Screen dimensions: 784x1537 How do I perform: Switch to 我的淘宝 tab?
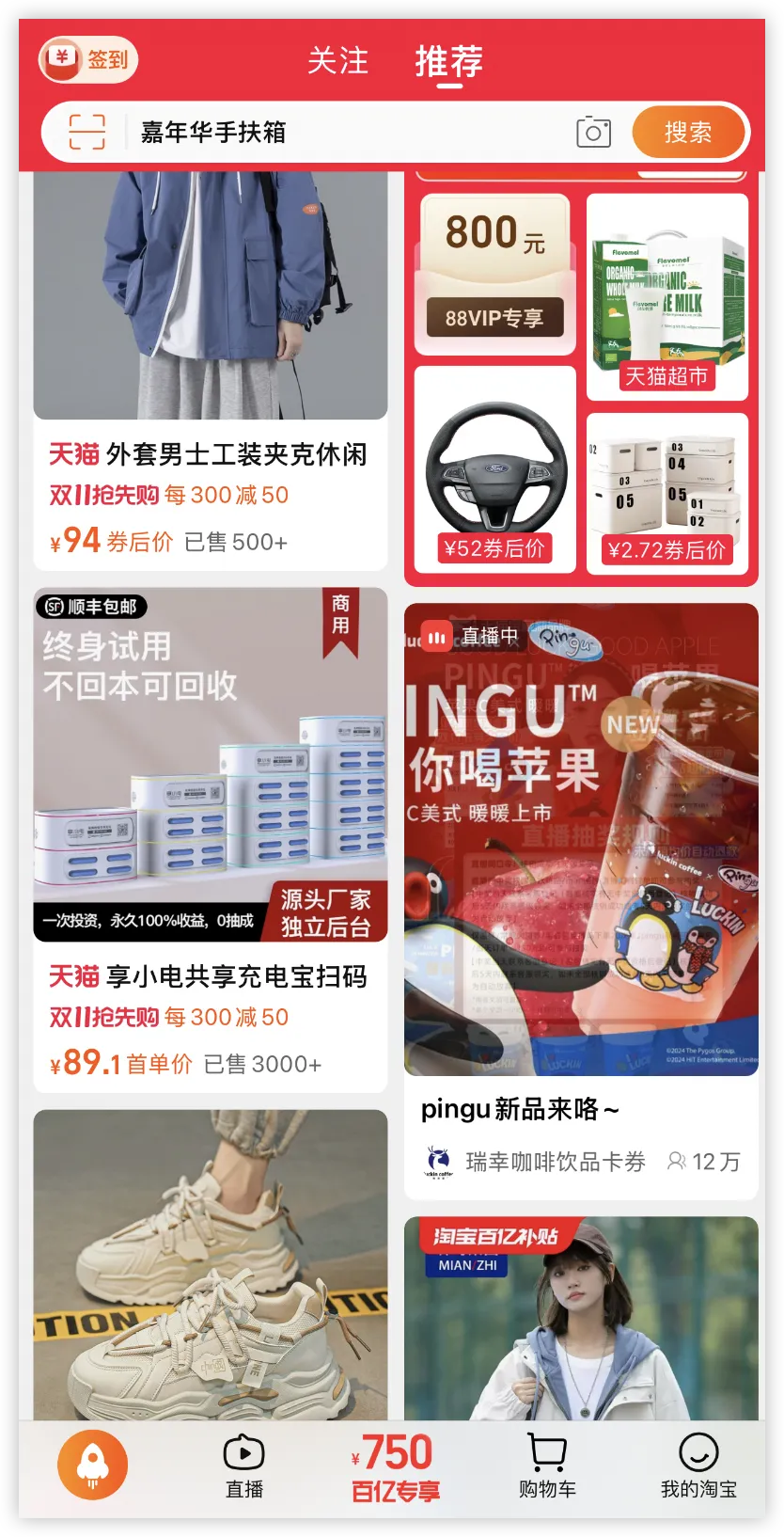coord(698,1466)
